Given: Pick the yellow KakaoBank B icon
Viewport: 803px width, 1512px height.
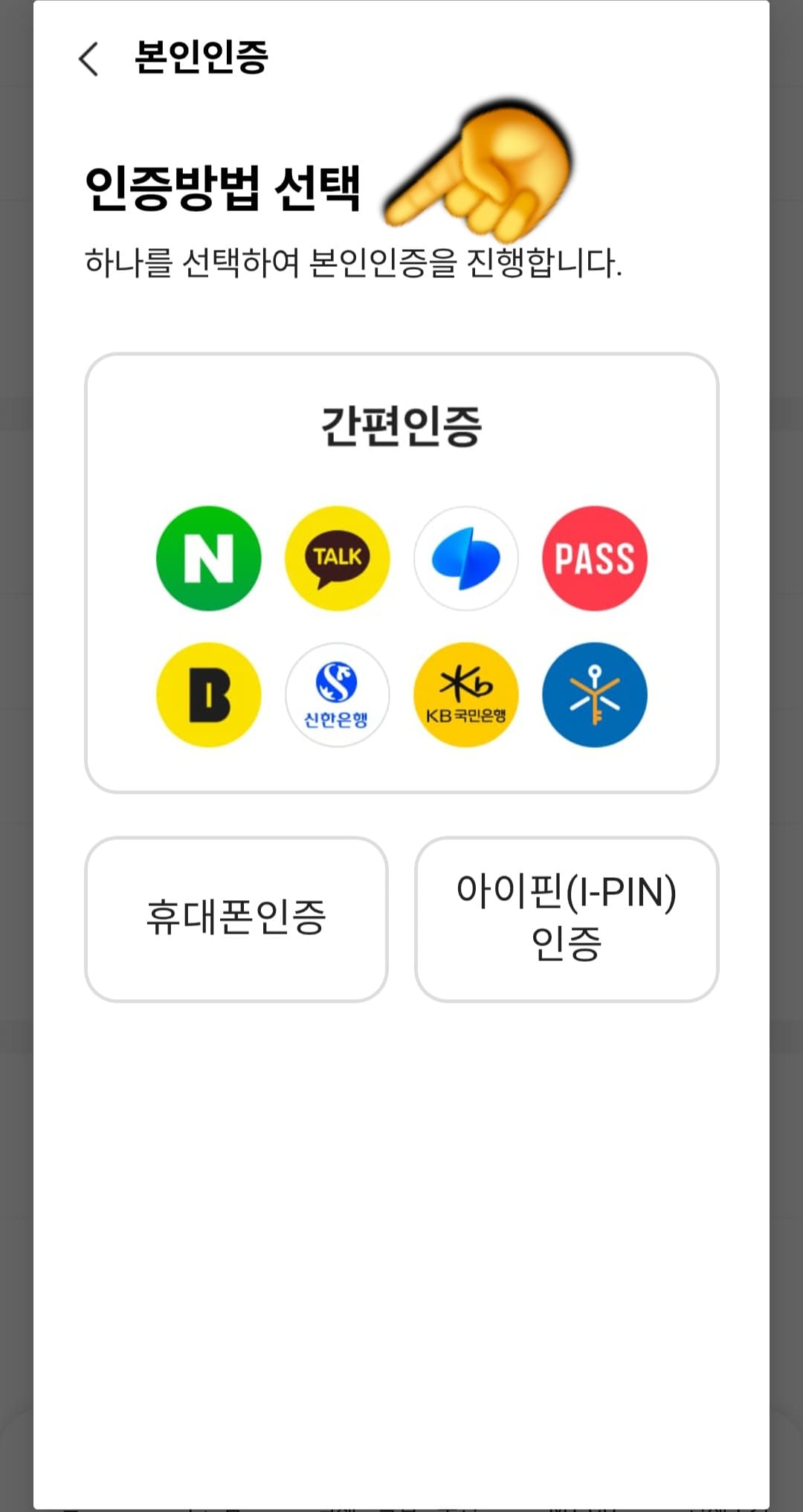Looking at the screenshot, I should coord(208,694).
